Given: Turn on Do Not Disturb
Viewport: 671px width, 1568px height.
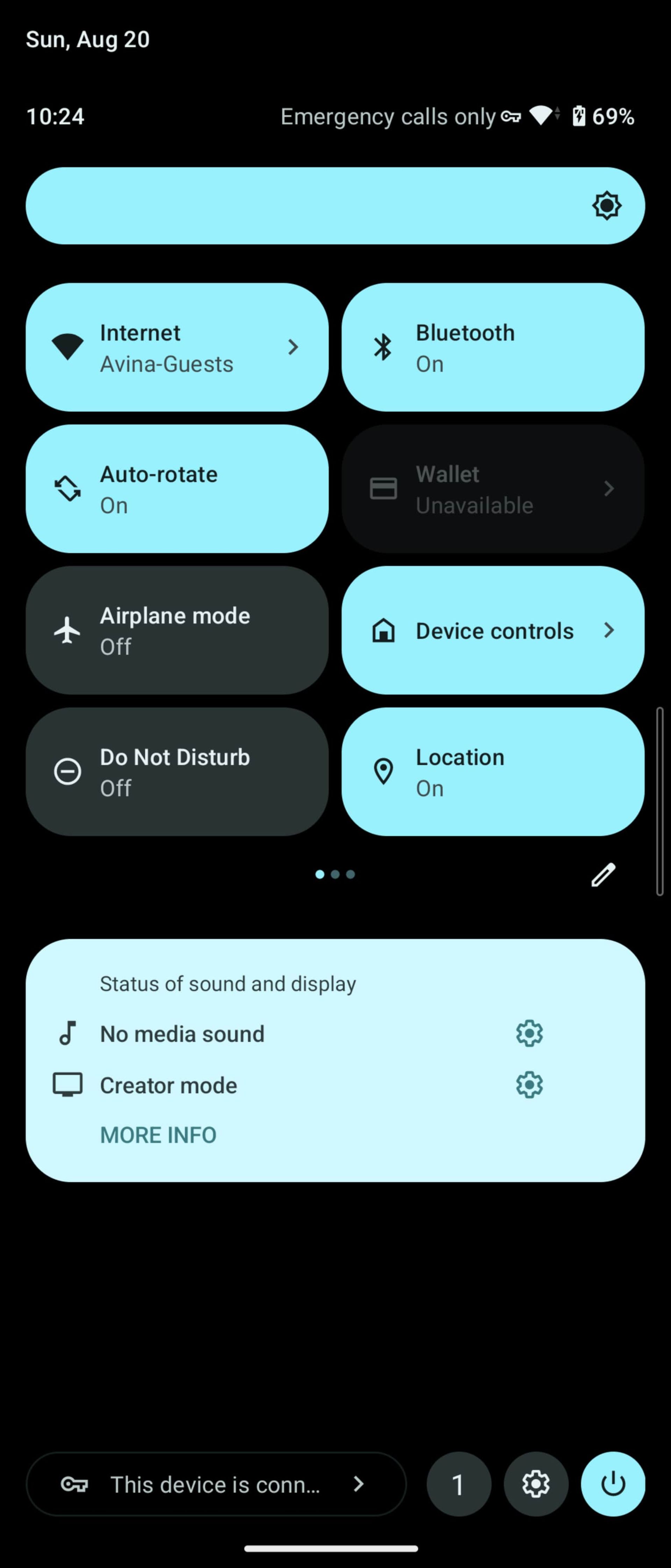Looking at the screenshot, I should click(176, 772).
